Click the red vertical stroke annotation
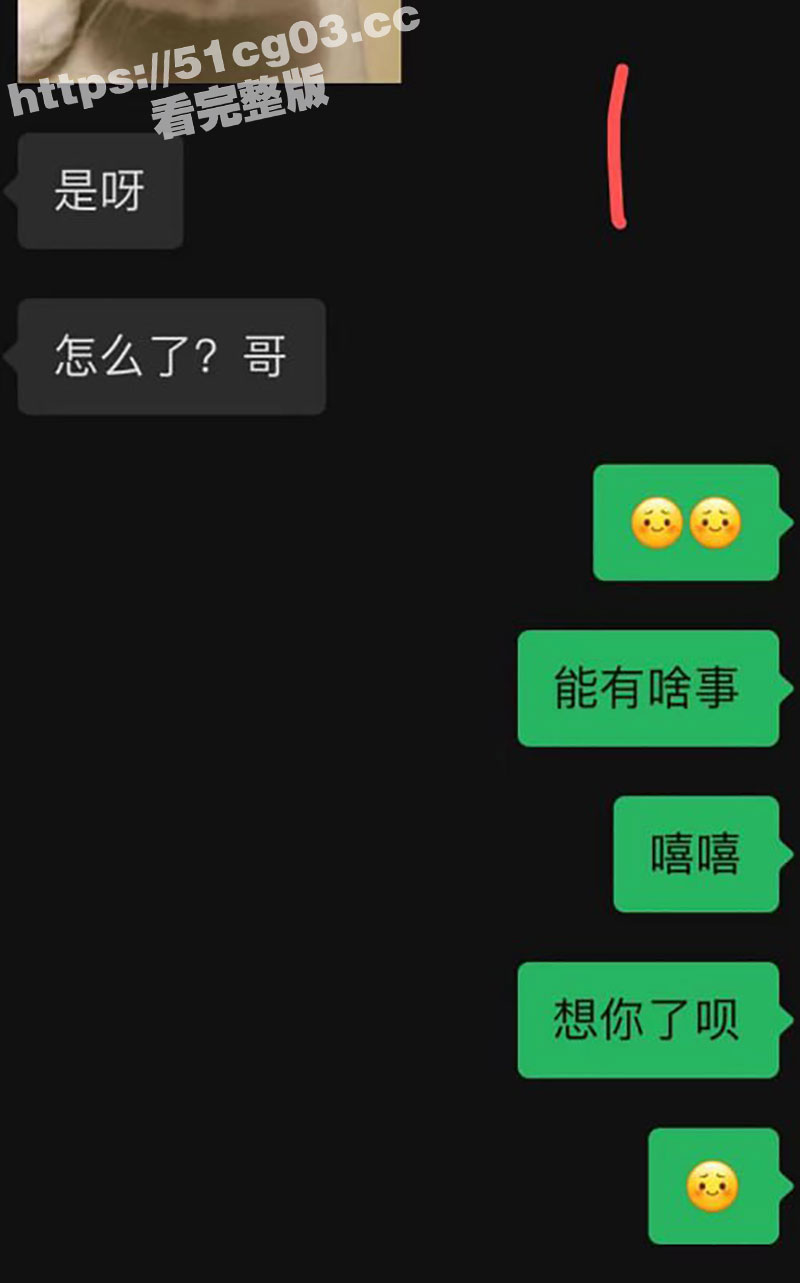This screenshot has width=800, height=1283. click(620, 145)
